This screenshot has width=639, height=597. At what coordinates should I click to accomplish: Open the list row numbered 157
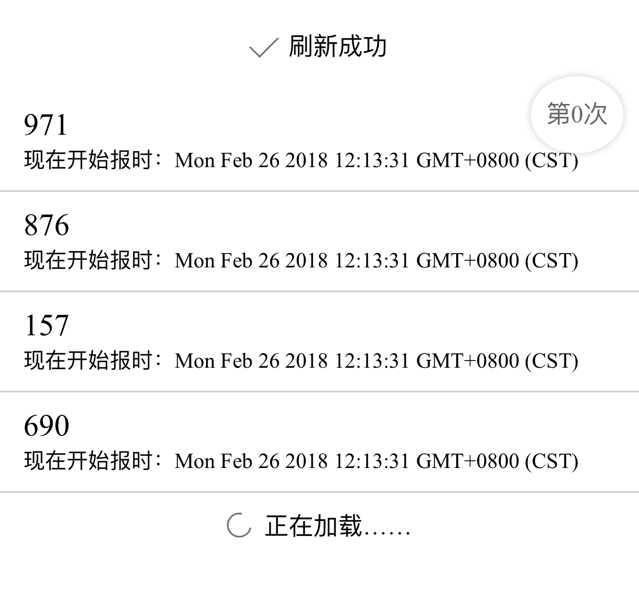(x=300, y=342)
